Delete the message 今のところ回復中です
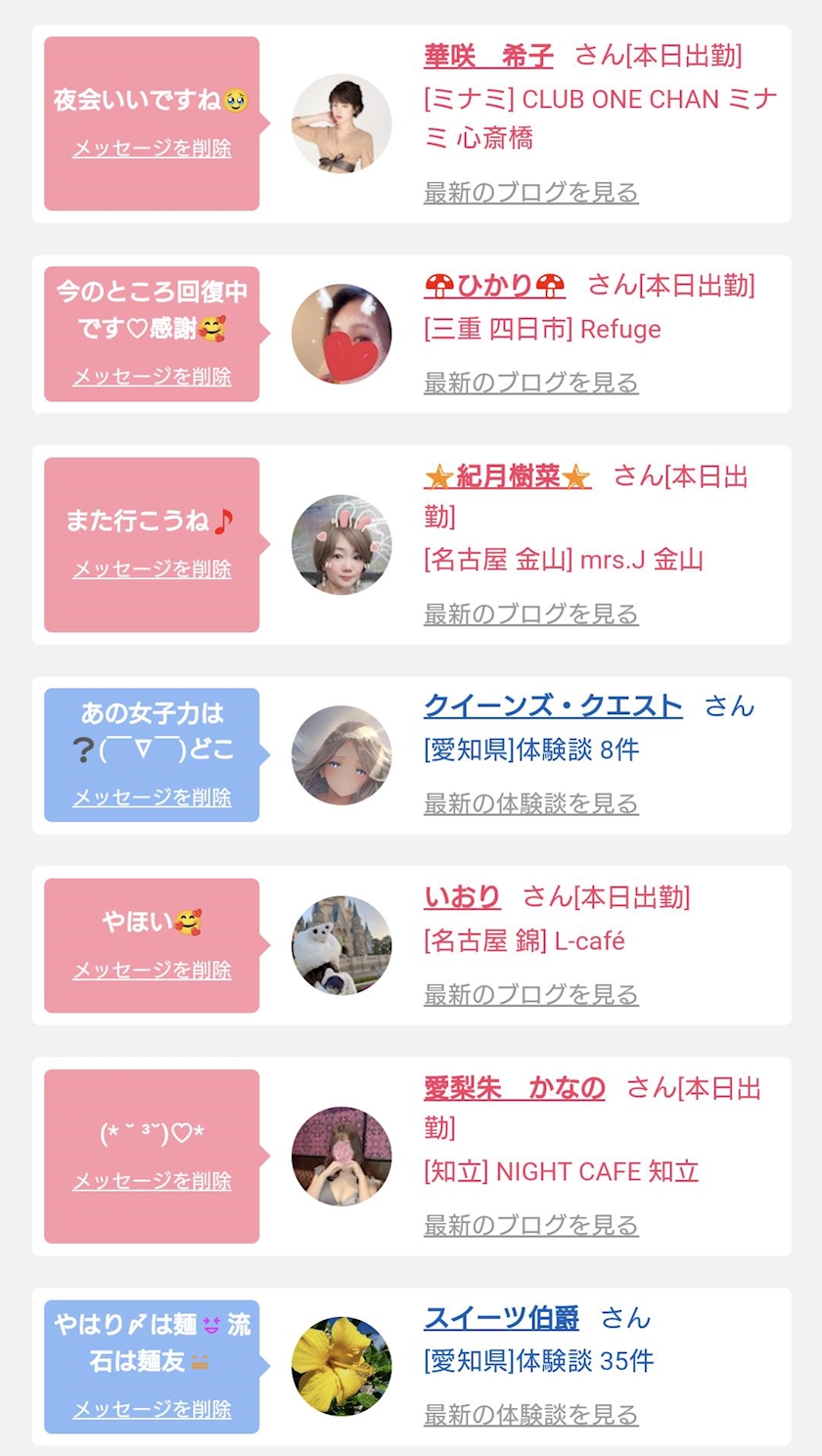 click(152, 377)
